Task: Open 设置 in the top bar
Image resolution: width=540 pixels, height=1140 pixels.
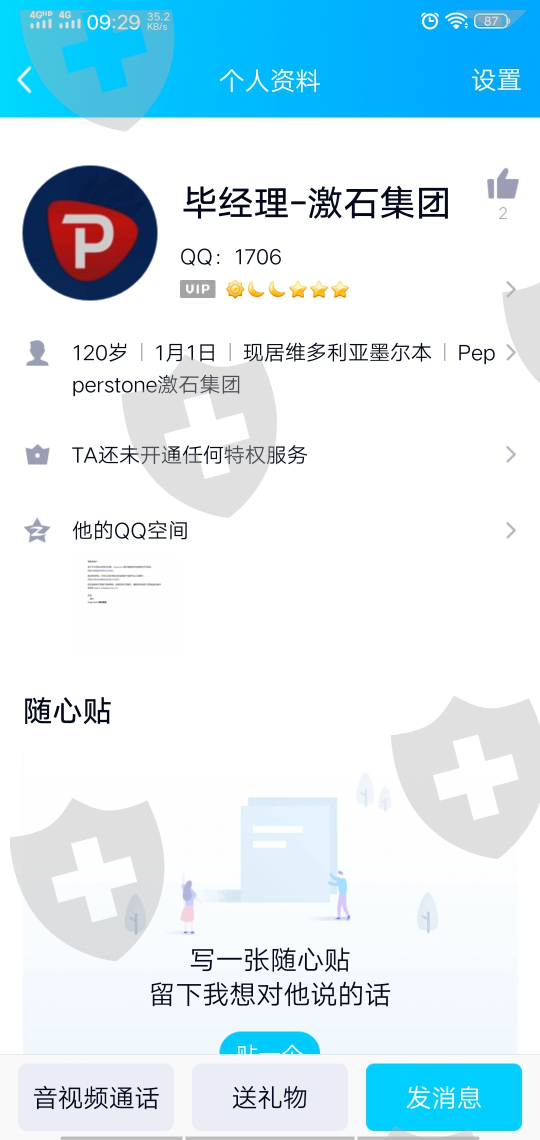Action: [x=496, y=80]
